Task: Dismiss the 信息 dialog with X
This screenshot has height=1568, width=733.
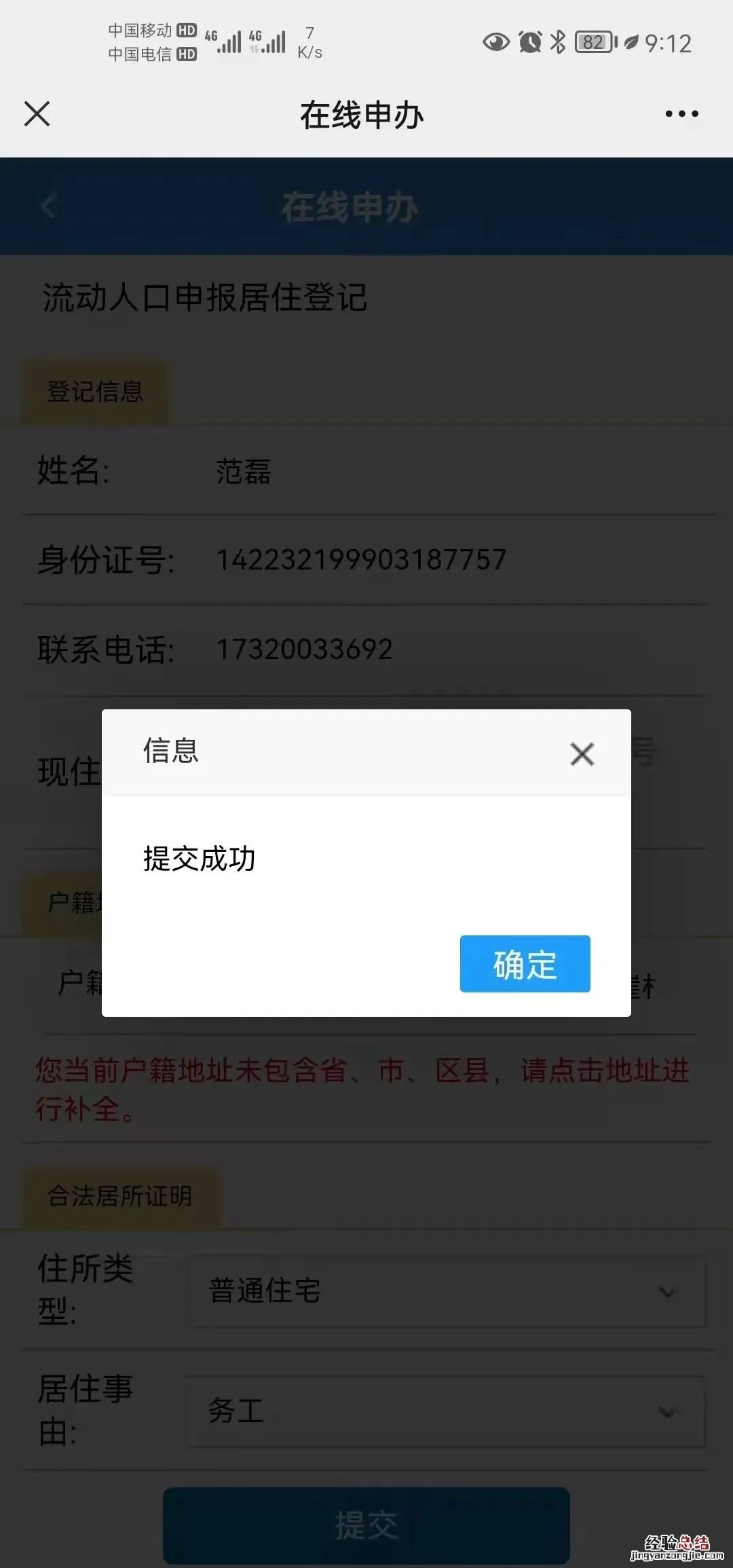Action: (582, 754)
